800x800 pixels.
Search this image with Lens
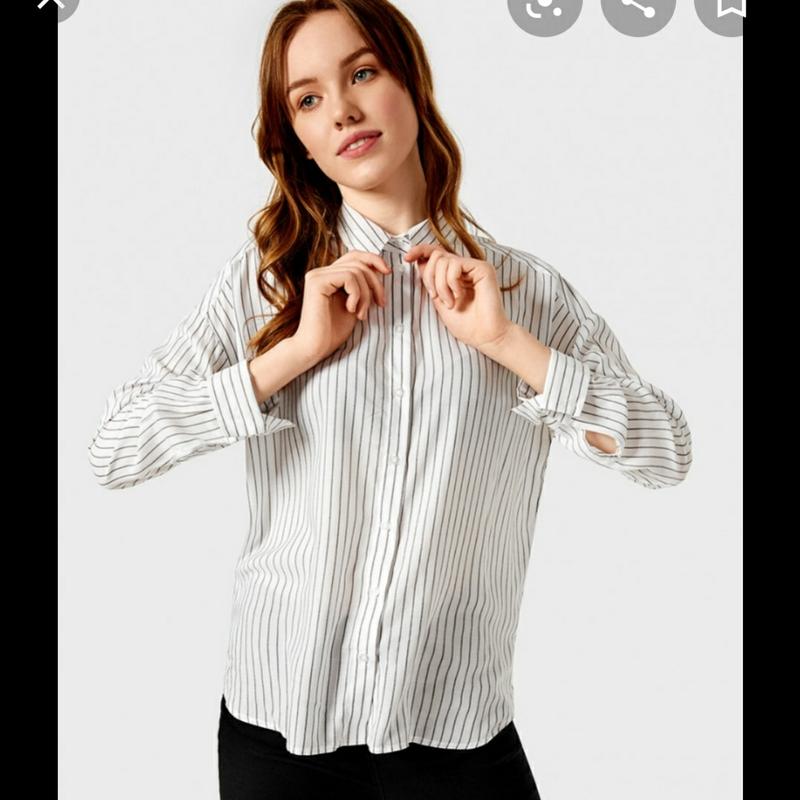tap(545, 8)
